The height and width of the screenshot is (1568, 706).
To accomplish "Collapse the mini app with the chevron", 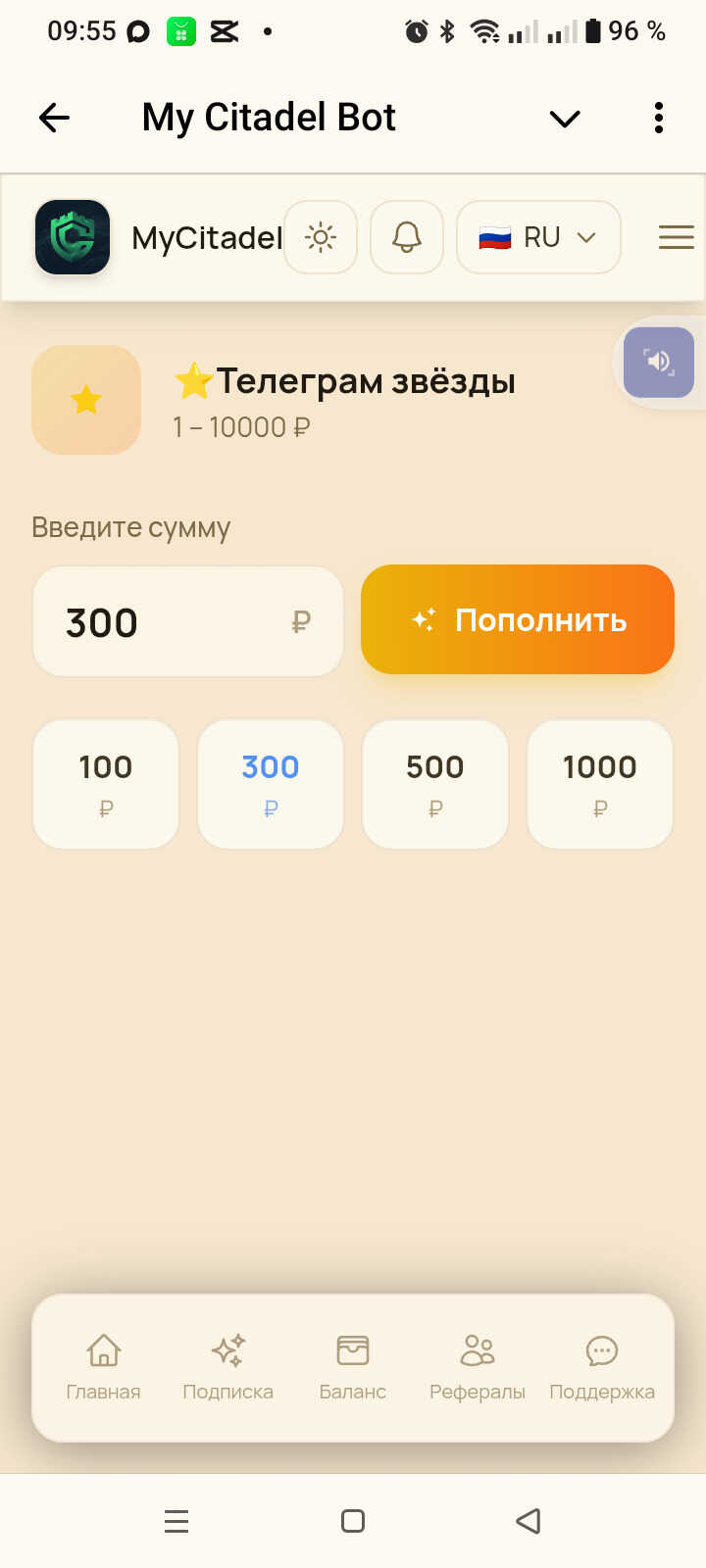I will (565, 119).
